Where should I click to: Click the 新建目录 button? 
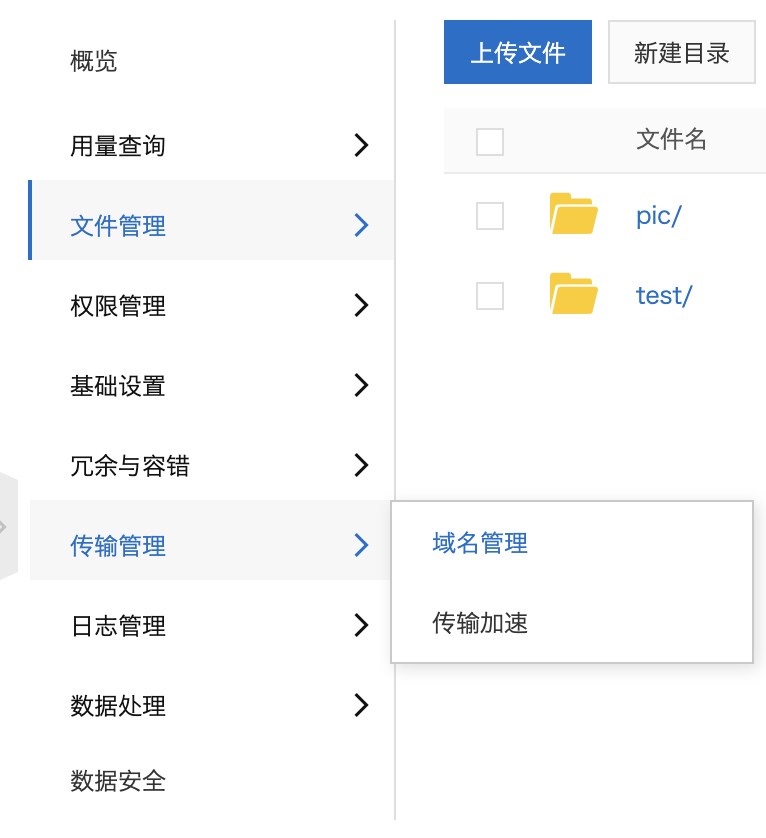click(x=681, y=52)
